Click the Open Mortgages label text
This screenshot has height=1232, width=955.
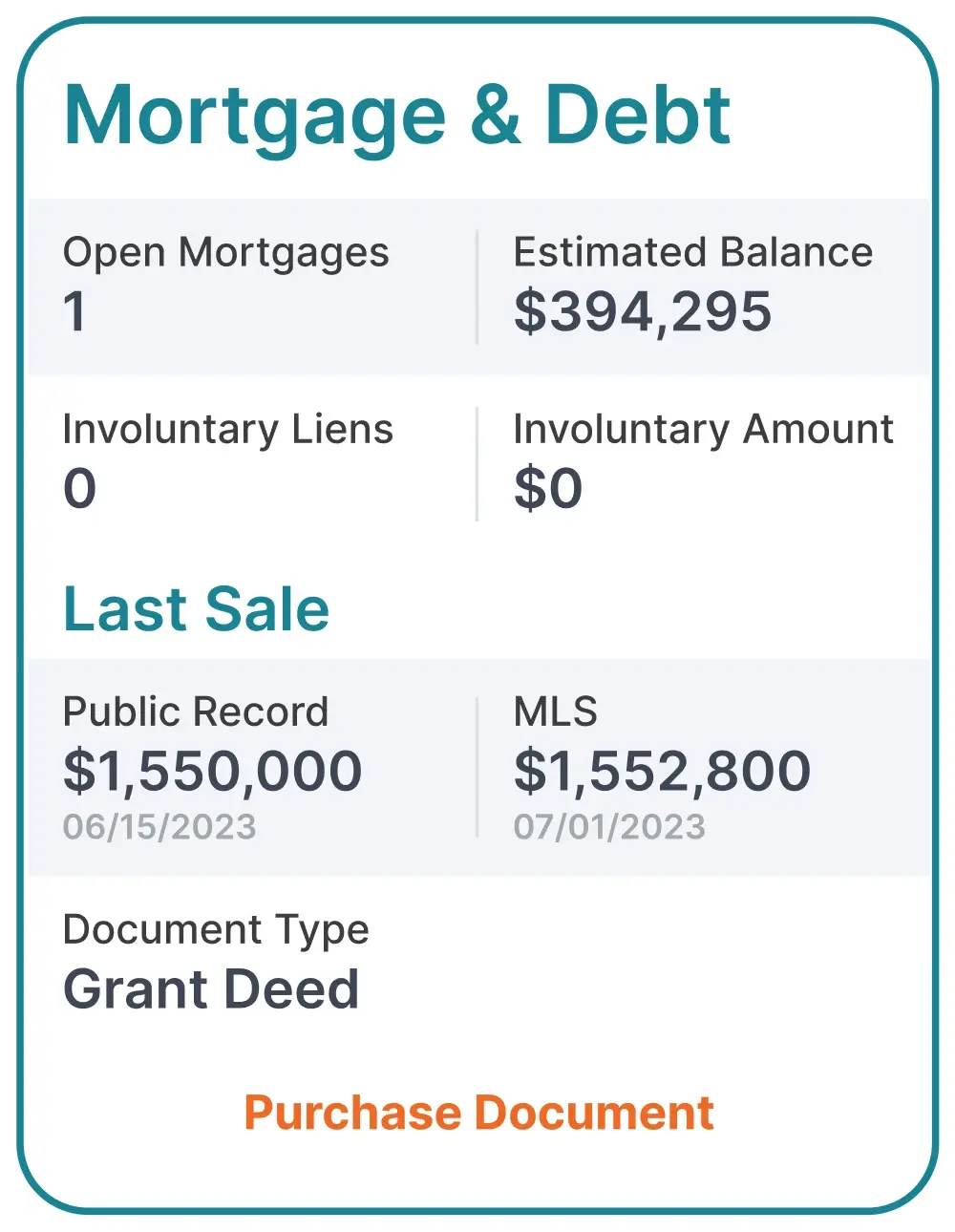[226, 251]
